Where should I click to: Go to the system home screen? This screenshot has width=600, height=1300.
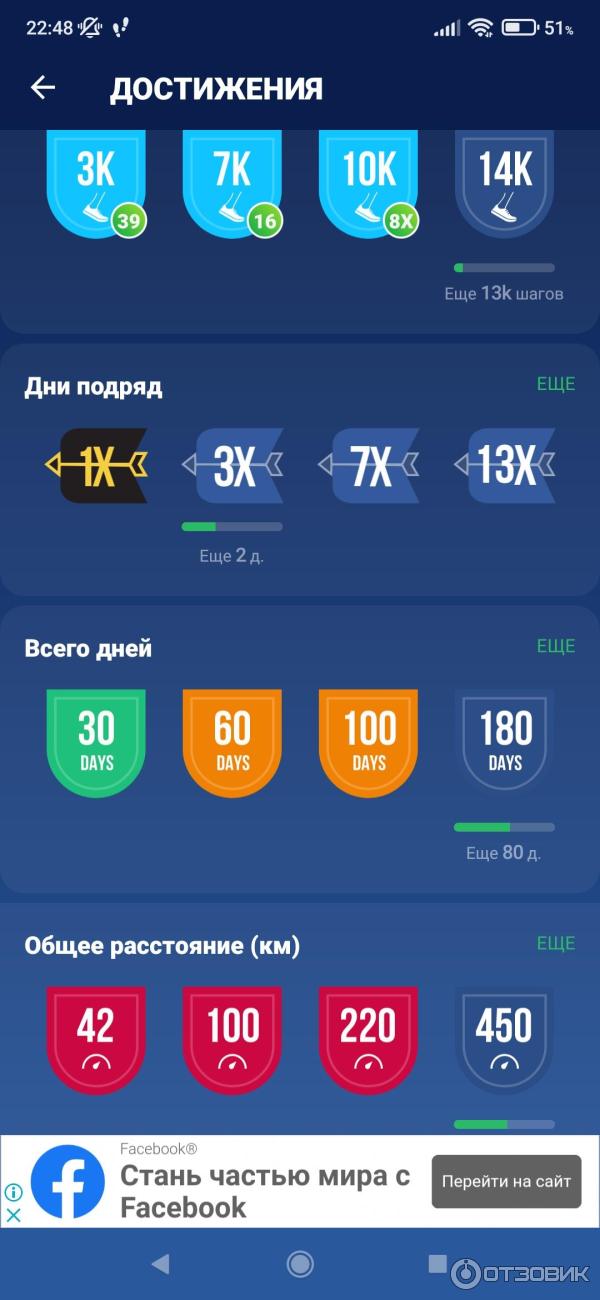(x=300, y=1264)
